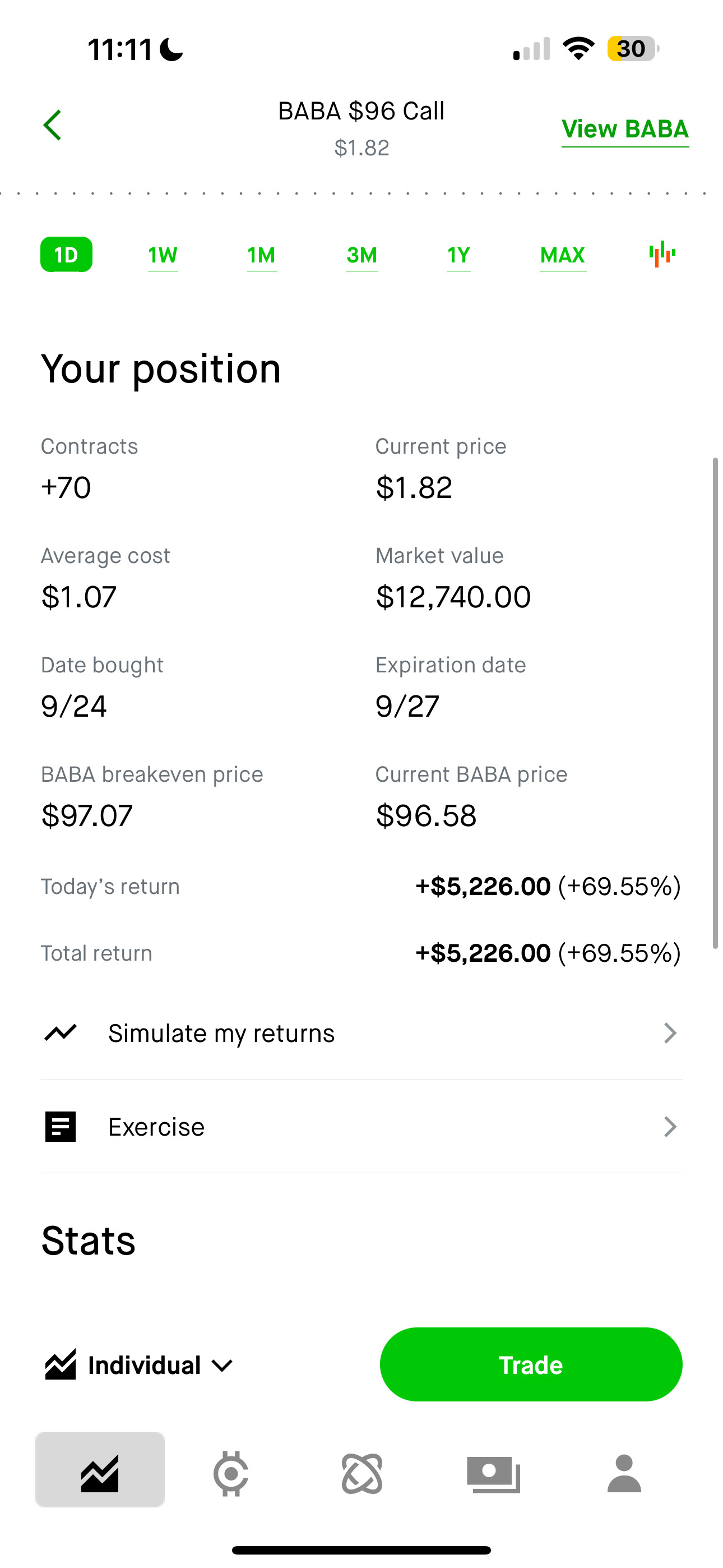This screenshot has height=1568, width=723.
Task: Open the View BABA link
Action: pyautogui.click(x=625, y=129)
